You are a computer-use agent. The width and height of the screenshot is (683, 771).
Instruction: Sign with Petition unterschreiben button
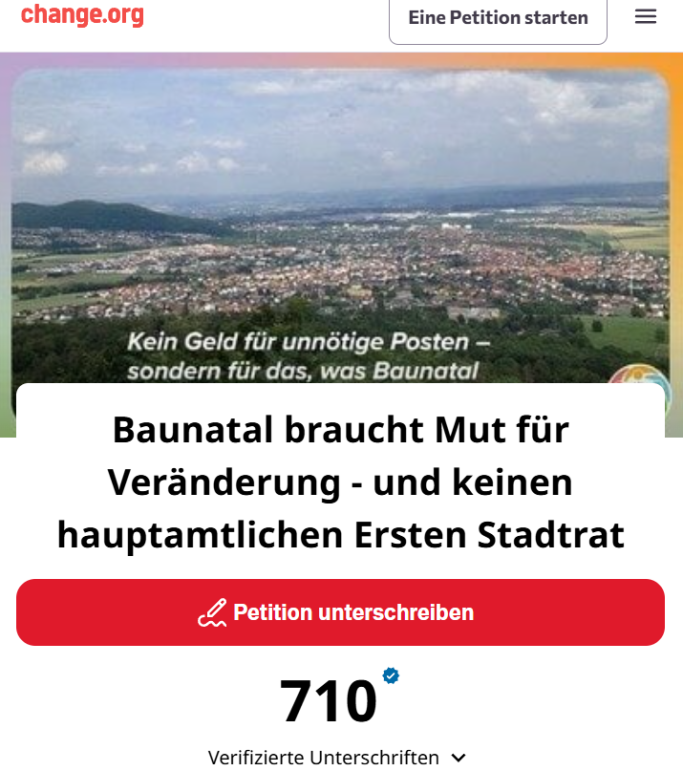[x=340, y=612]
